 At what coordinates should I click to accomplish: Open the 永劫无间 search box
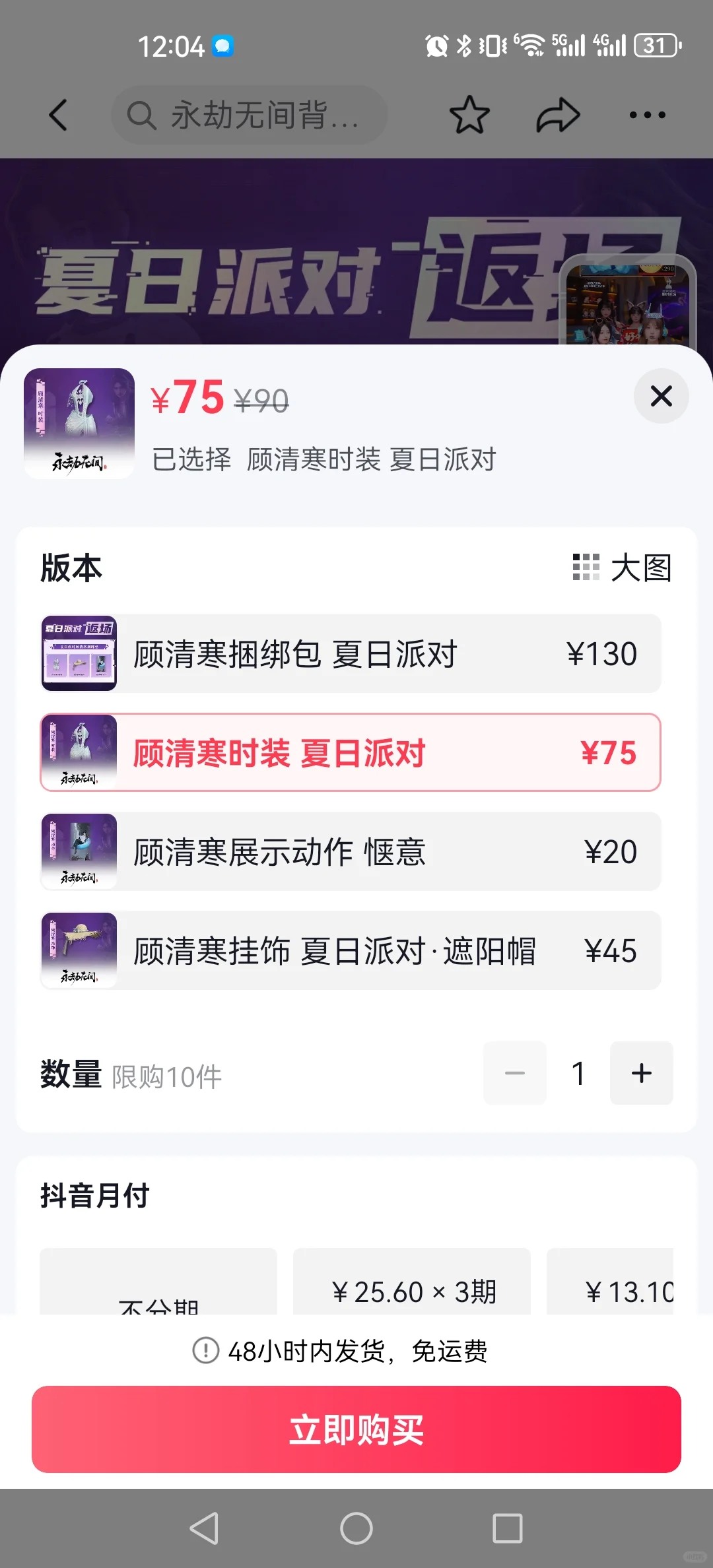click(249, 115)
